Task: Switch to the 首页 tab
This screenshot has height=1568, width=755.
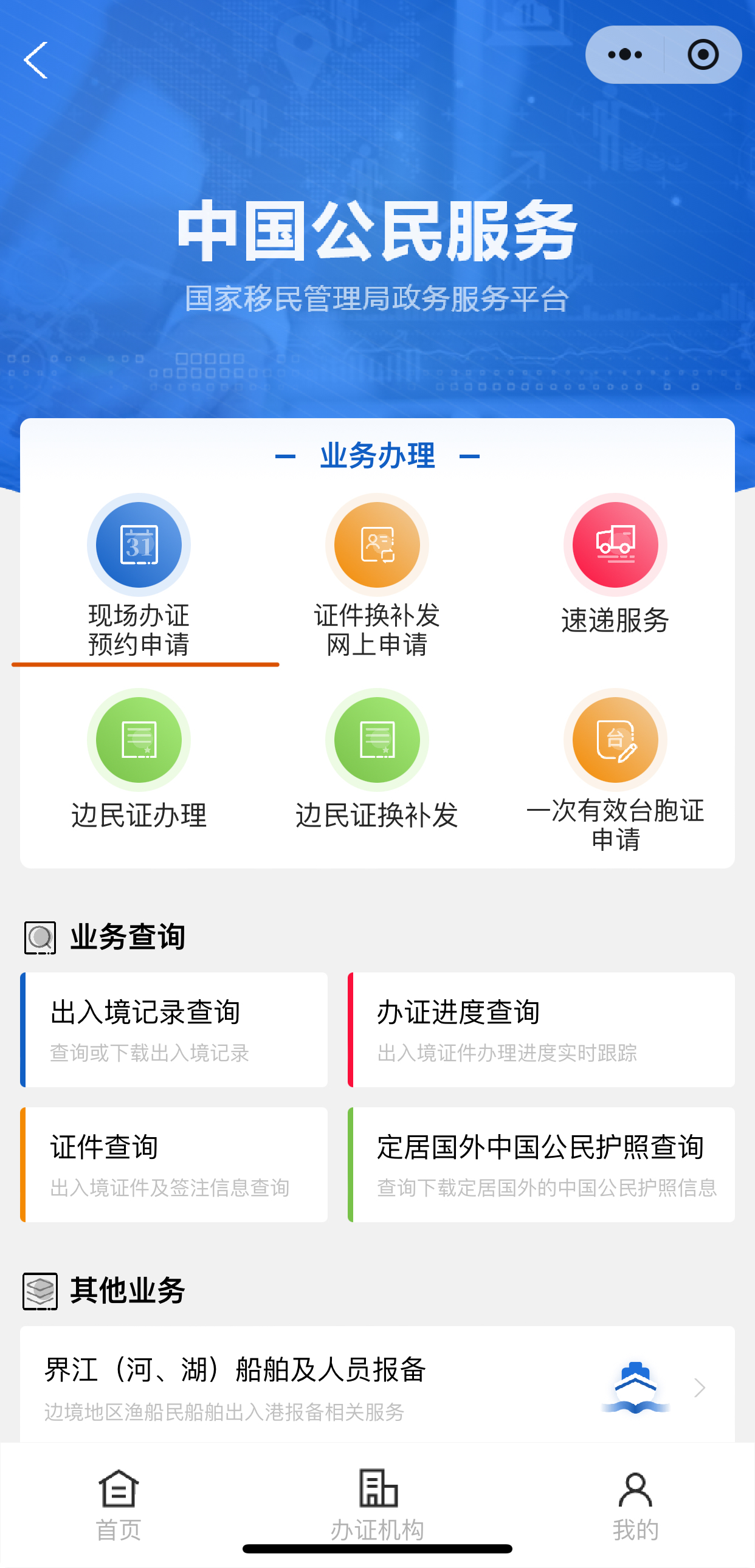Action: click(x=119, y=1504)
